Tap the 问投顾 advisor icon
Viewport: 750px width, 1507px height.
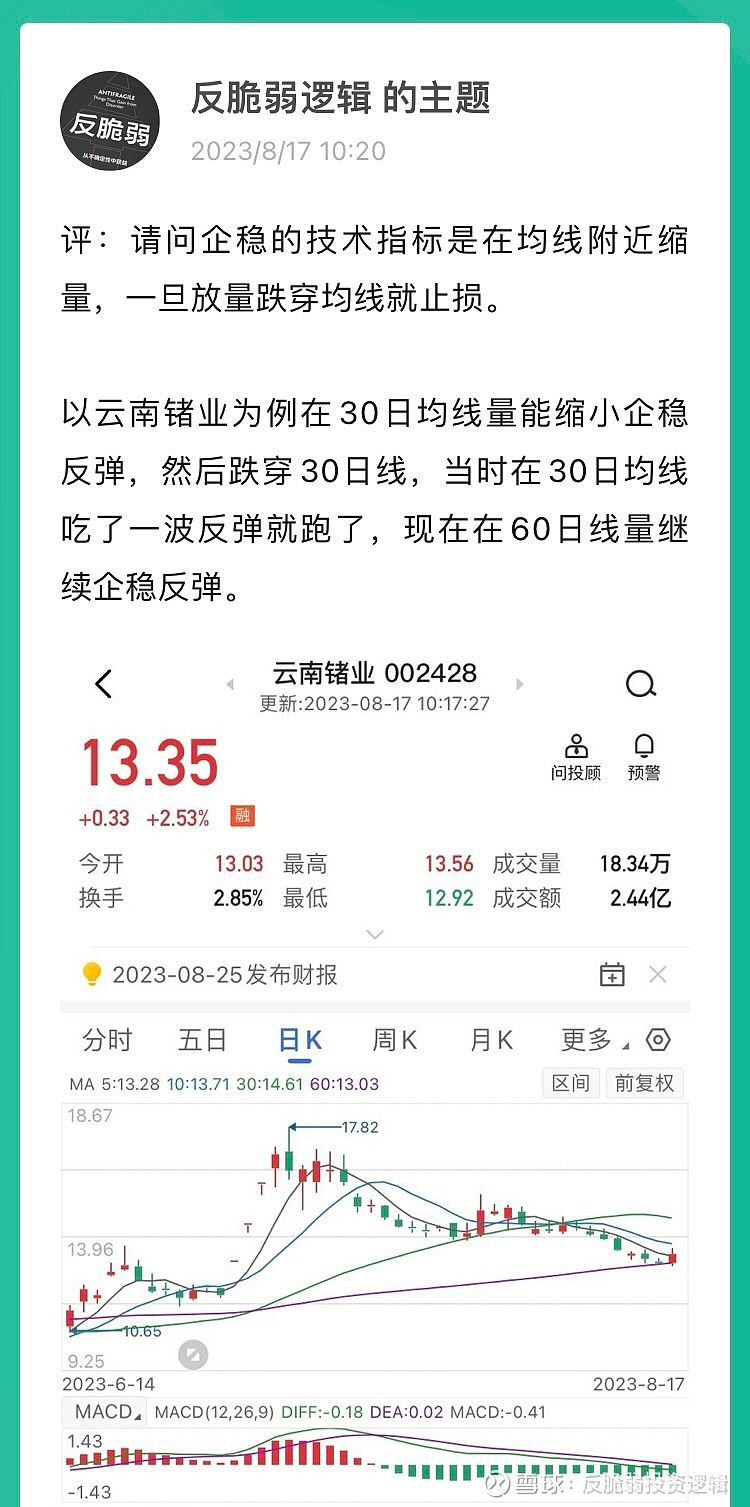[578, 757]
